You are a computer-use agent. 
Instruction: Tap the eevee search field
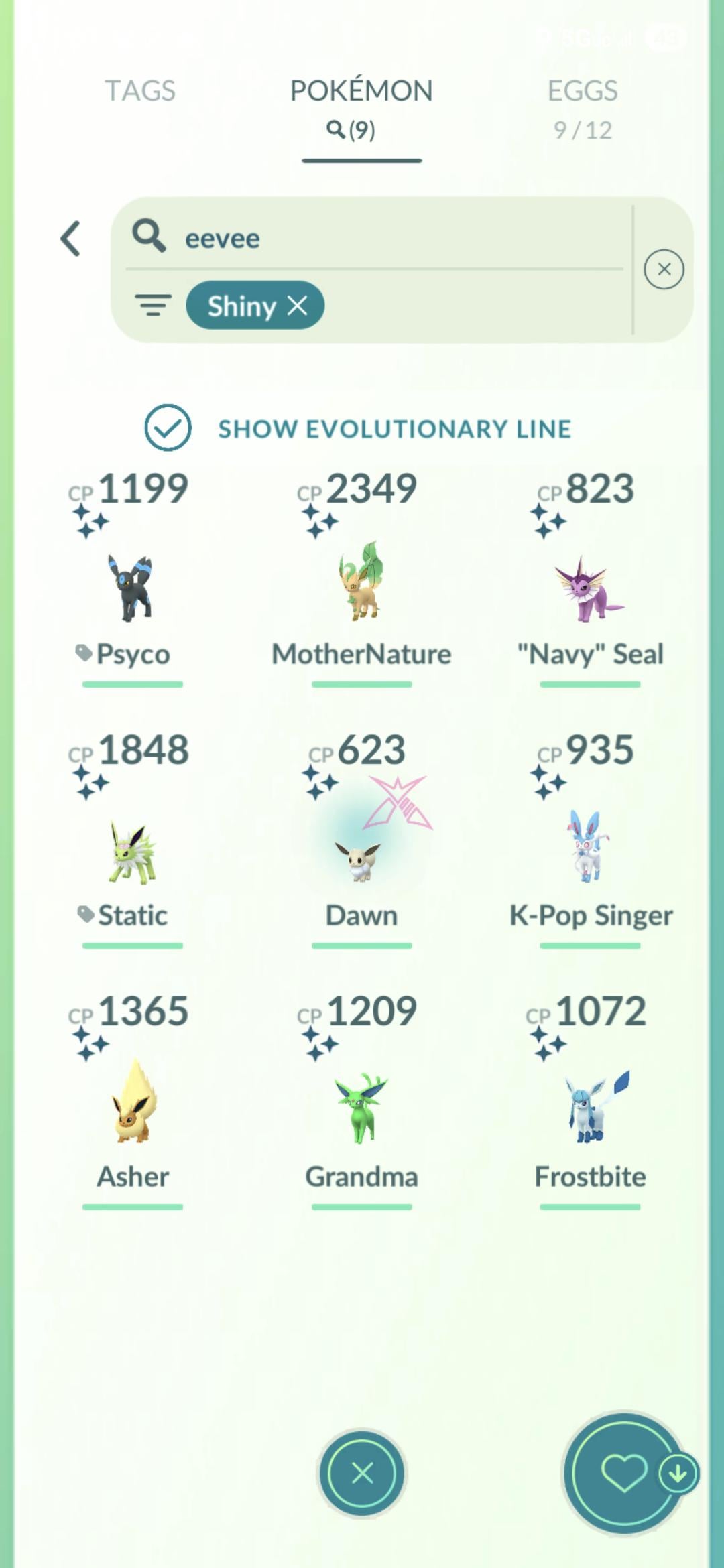click(x=402, y=238)
